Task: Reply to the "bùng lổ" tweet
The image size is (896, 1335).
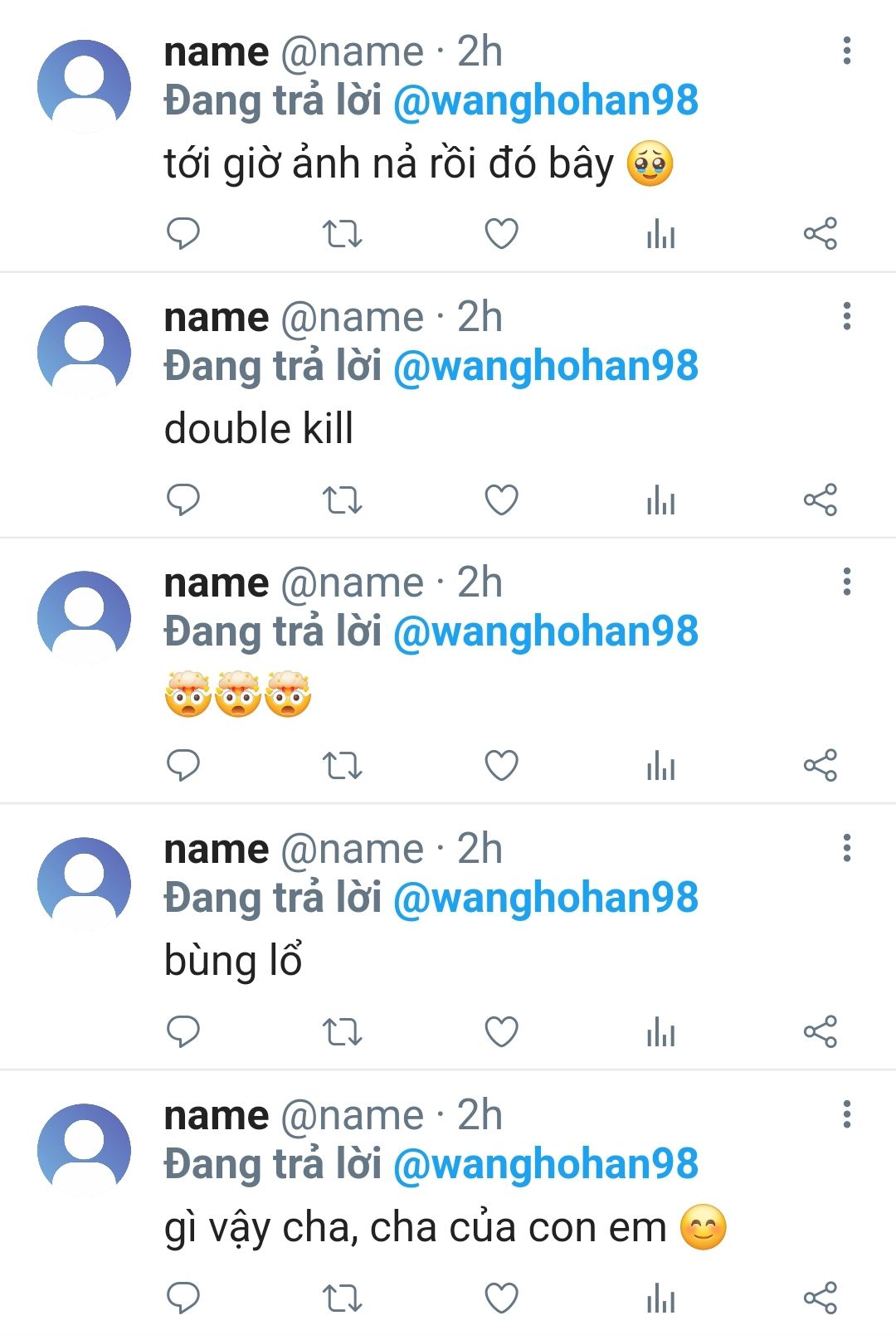Action: coord(183,1031)
